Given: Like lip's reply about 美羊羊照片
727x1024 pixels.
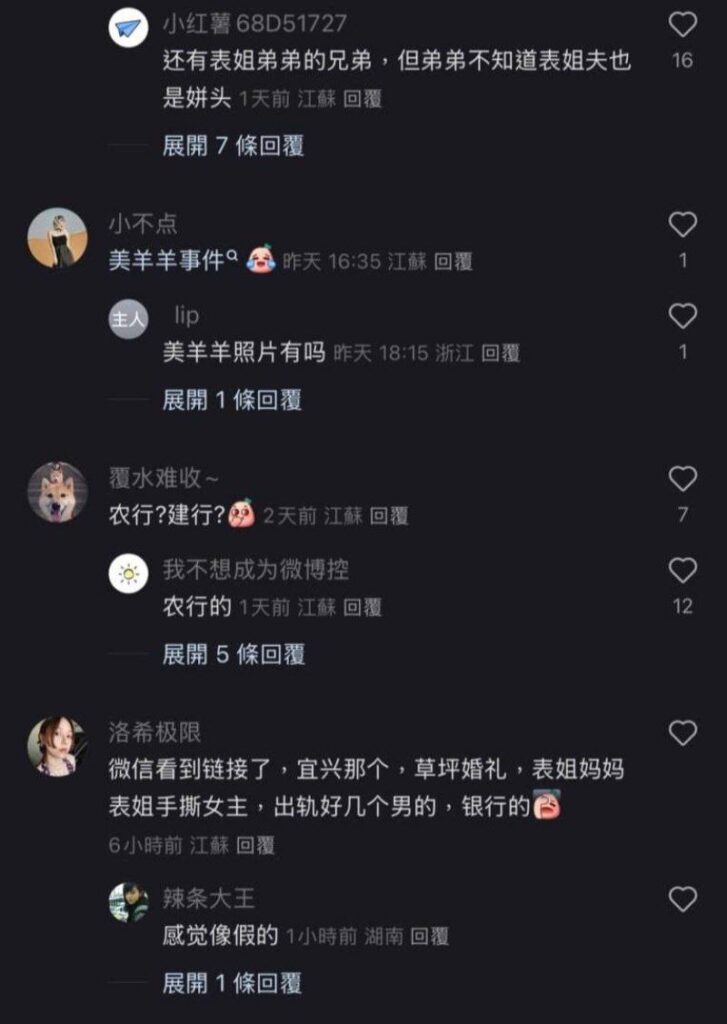Looking at the screenshot, I should pyautogui.click(x=682, y=317).
